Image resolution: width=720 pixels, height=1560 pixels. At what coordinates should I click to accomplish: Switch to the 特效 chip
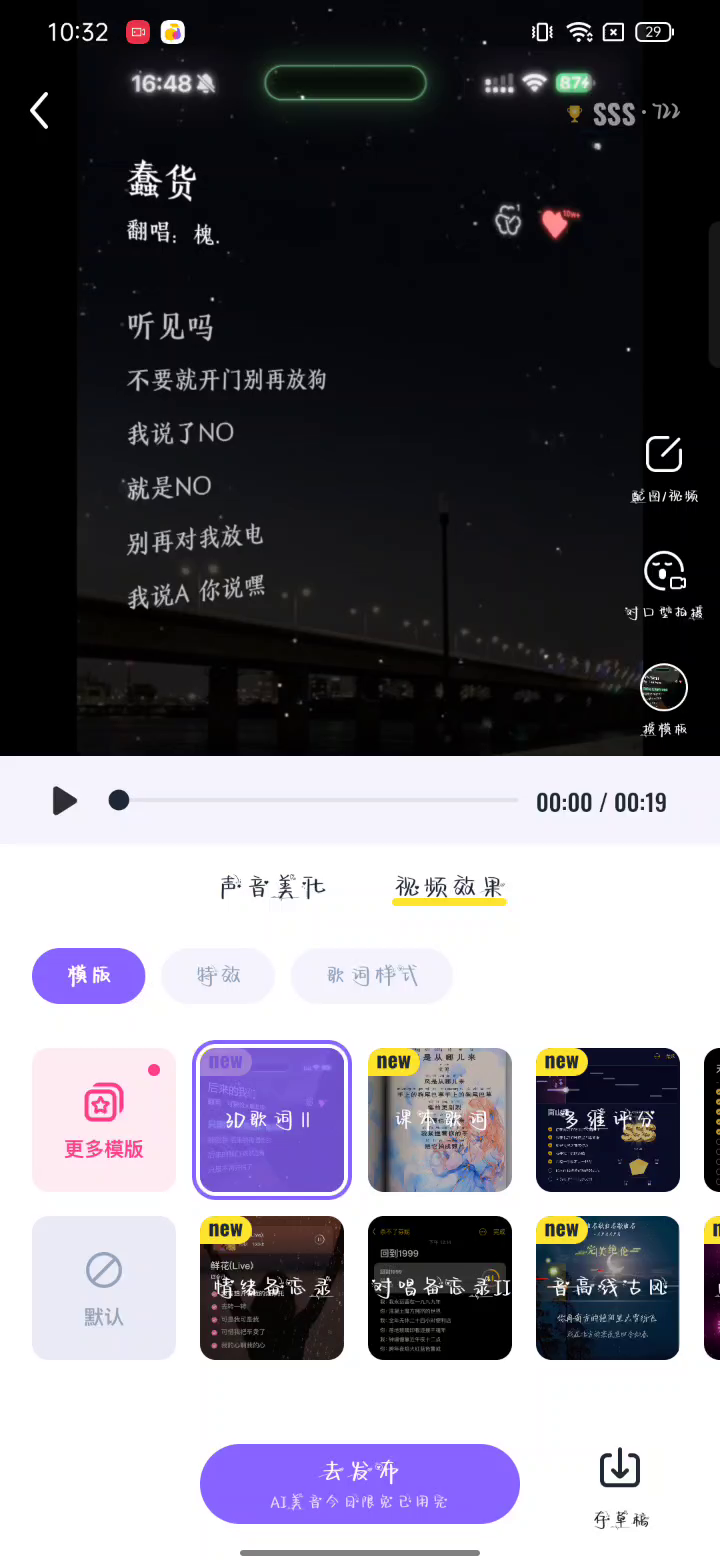(218, 976)
